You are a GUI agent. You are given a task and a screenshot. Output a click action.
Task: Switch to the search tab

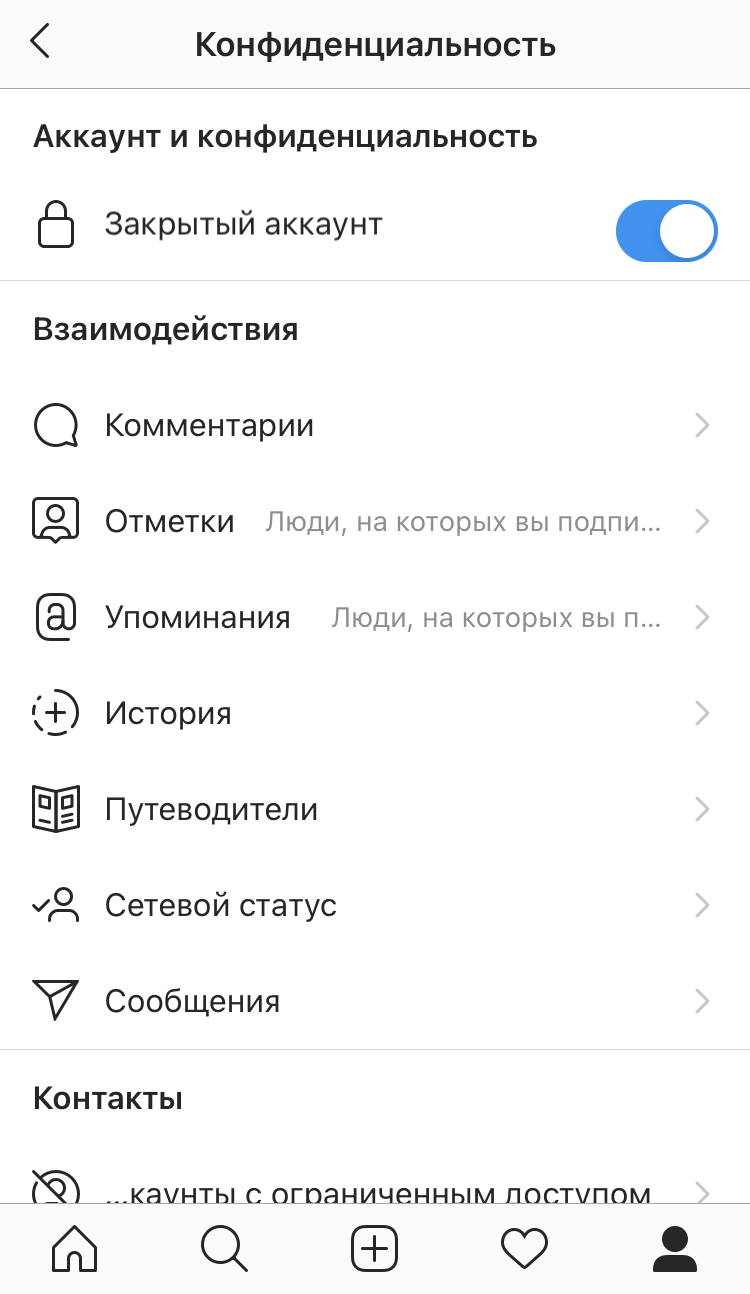click(224, 1249)
